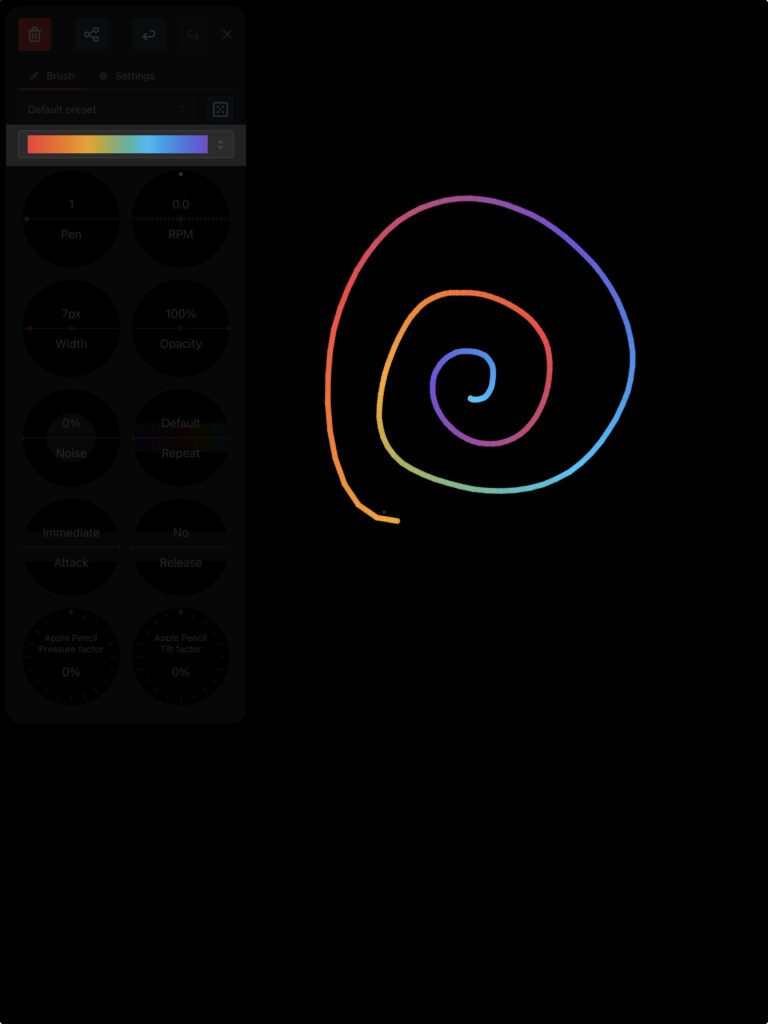The image size is (768, 1024).
Task: Randomize brush with the dice icon
Action: pyautogui.click(x=220, y=109)
